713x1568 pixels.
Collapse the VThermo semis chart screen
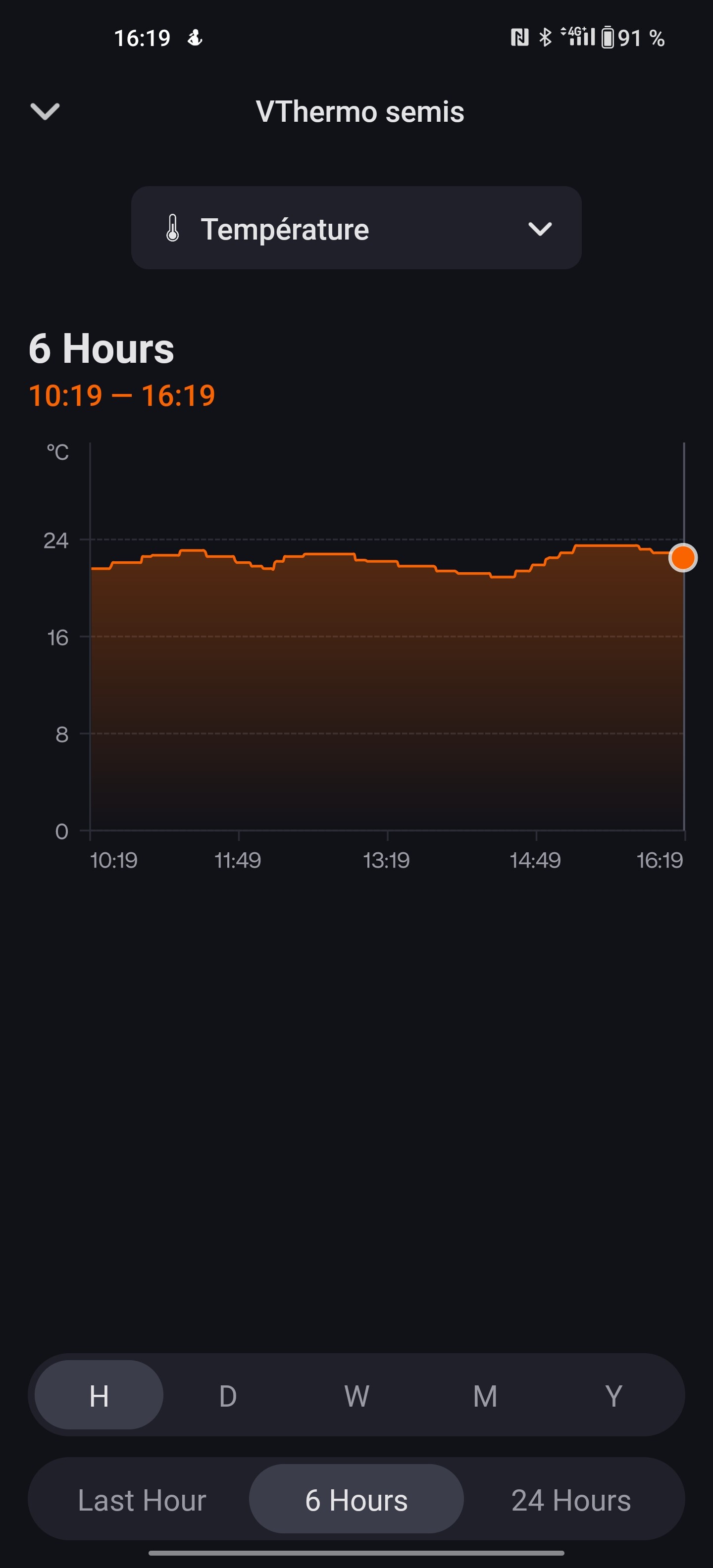coord(45,111)
